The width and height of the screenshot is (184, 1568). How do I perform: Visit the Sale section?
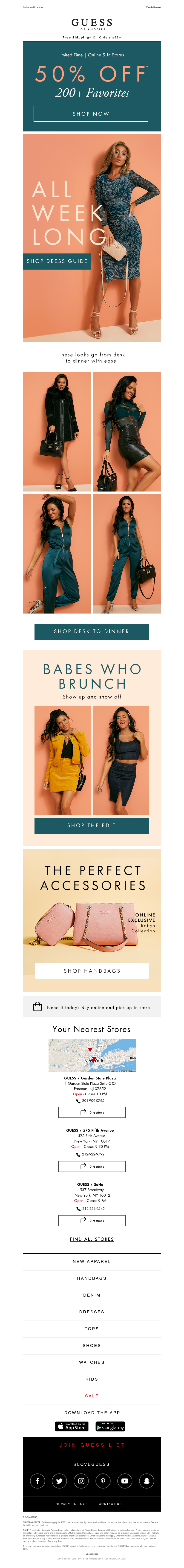(x=92, y=1396)
